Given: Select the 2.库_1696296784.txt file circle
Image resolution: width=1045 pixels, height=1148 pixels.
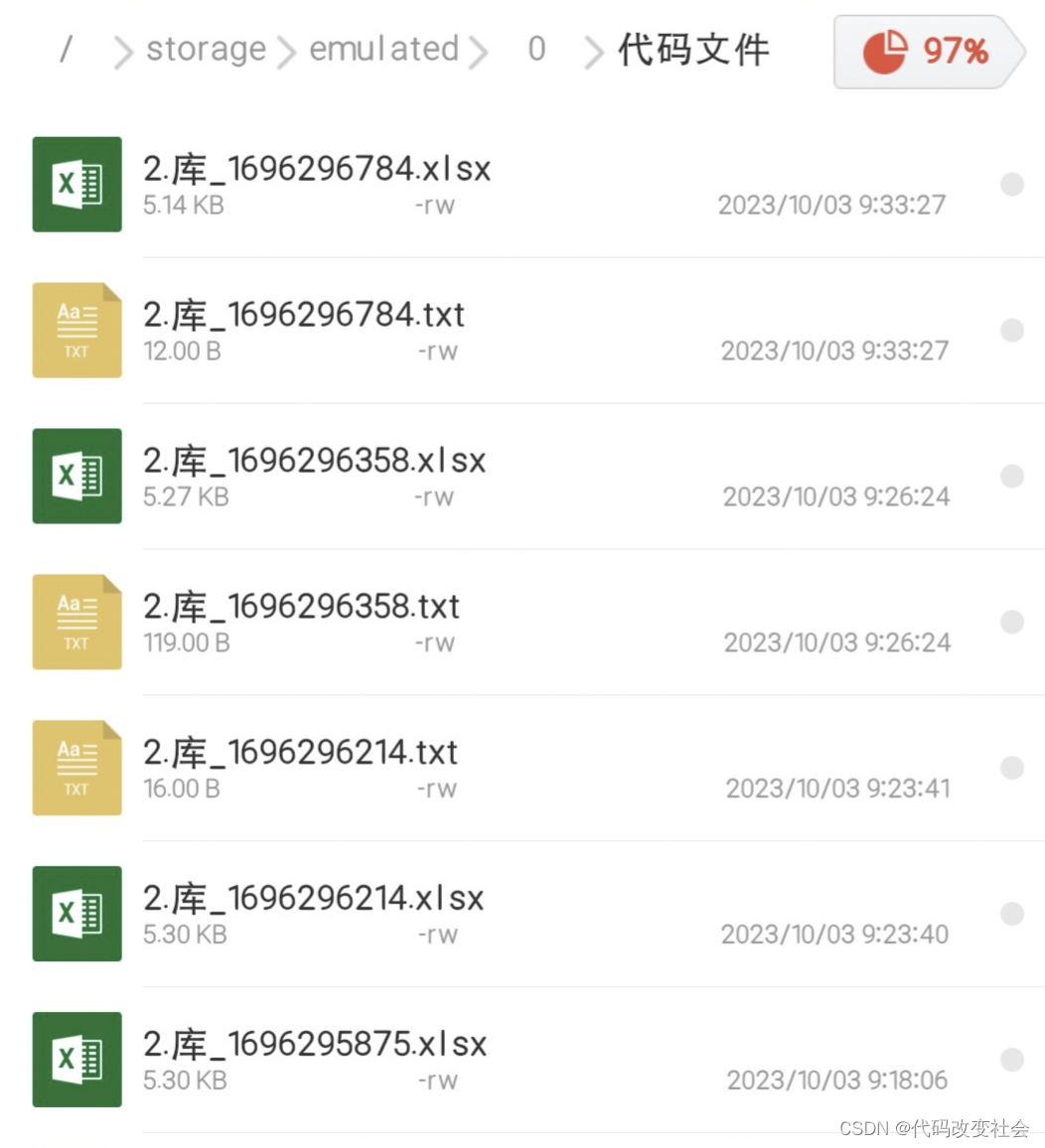Looking at the screenshot, I should [1011, 331].
